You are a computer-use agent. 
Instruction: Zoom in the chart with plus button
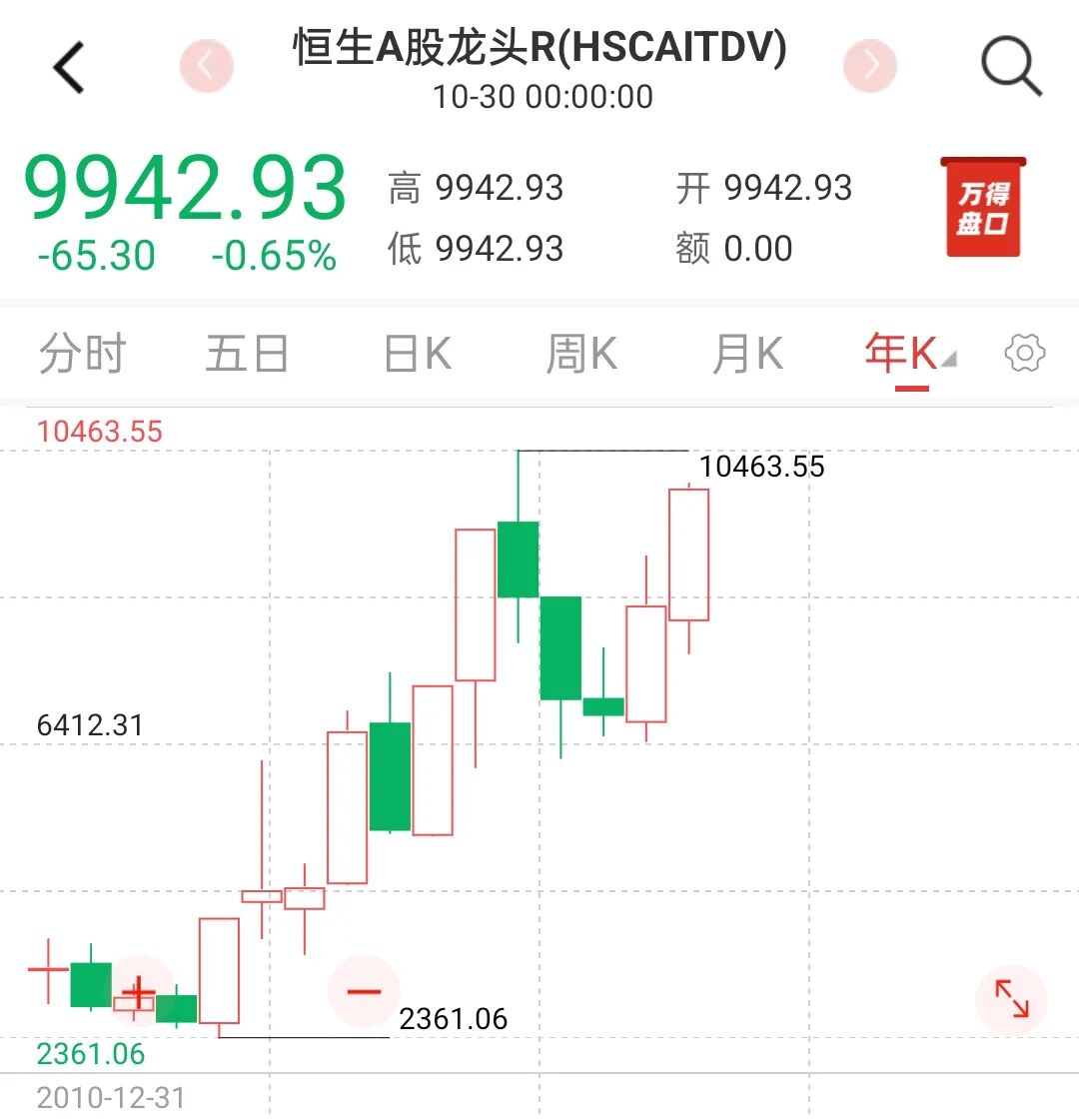click(x=139, y=992)
